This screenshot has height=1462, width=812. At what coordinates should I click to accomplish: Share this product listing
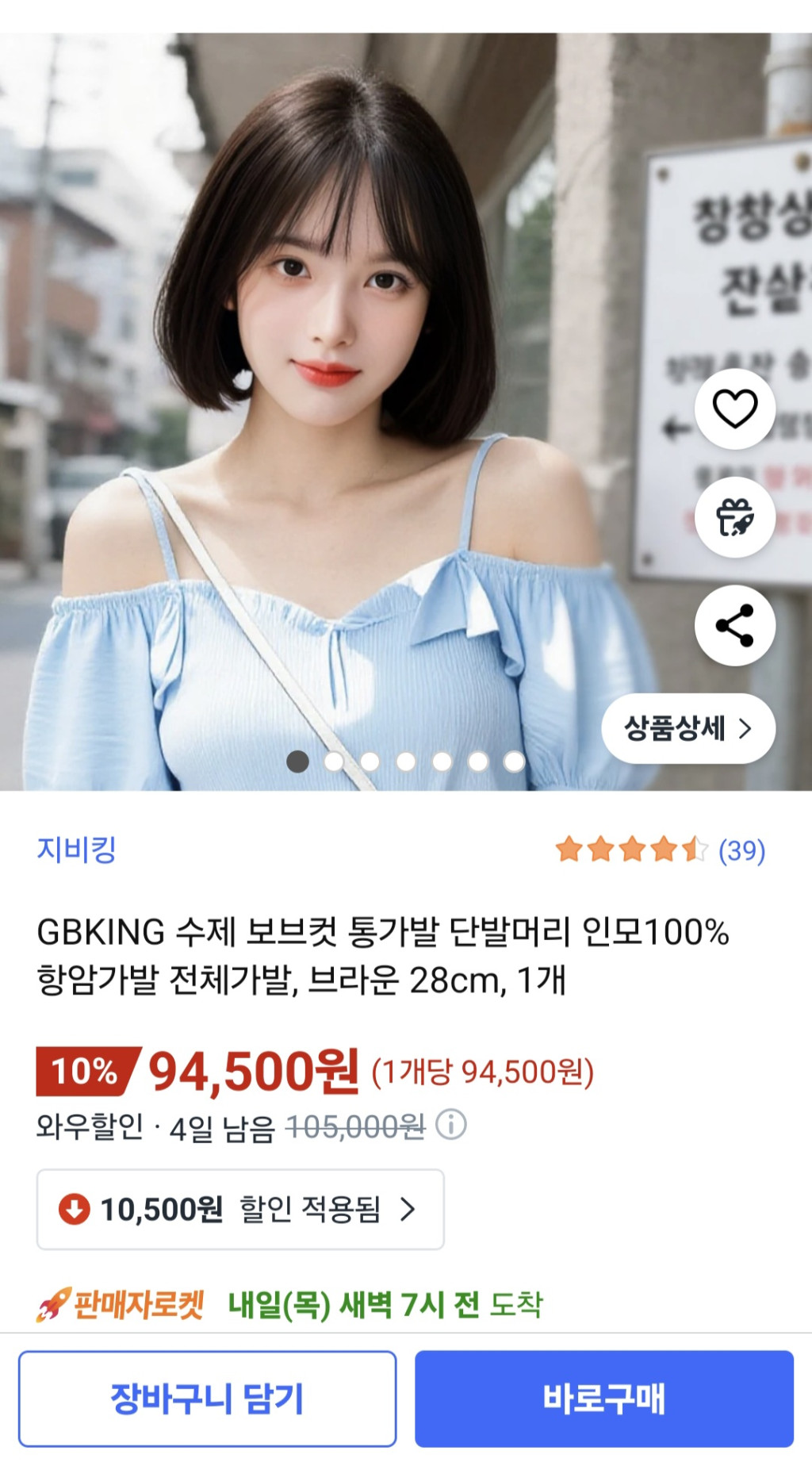click(x=735, y=626)
